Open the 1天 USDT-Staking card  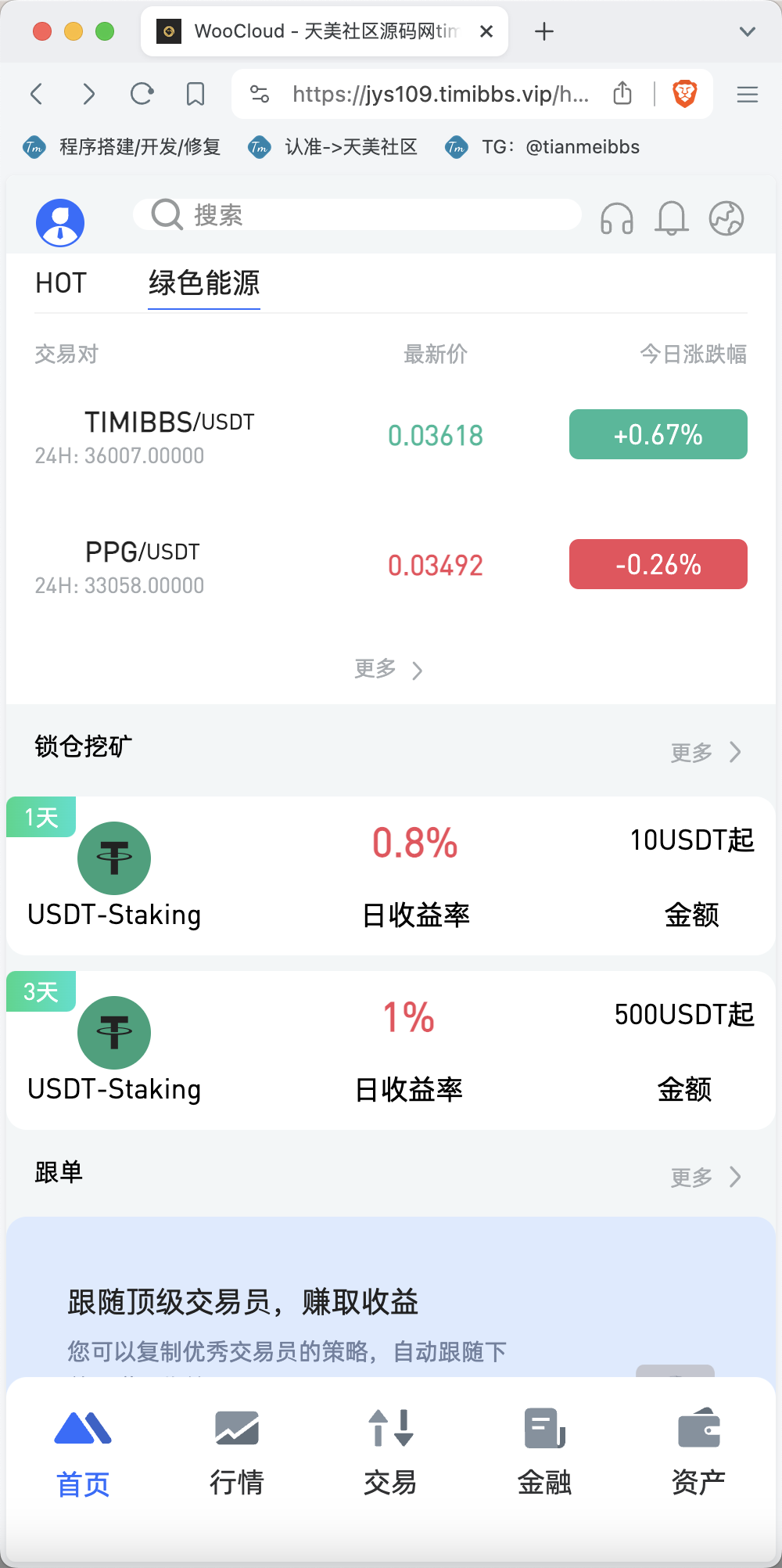pos(391,876)
